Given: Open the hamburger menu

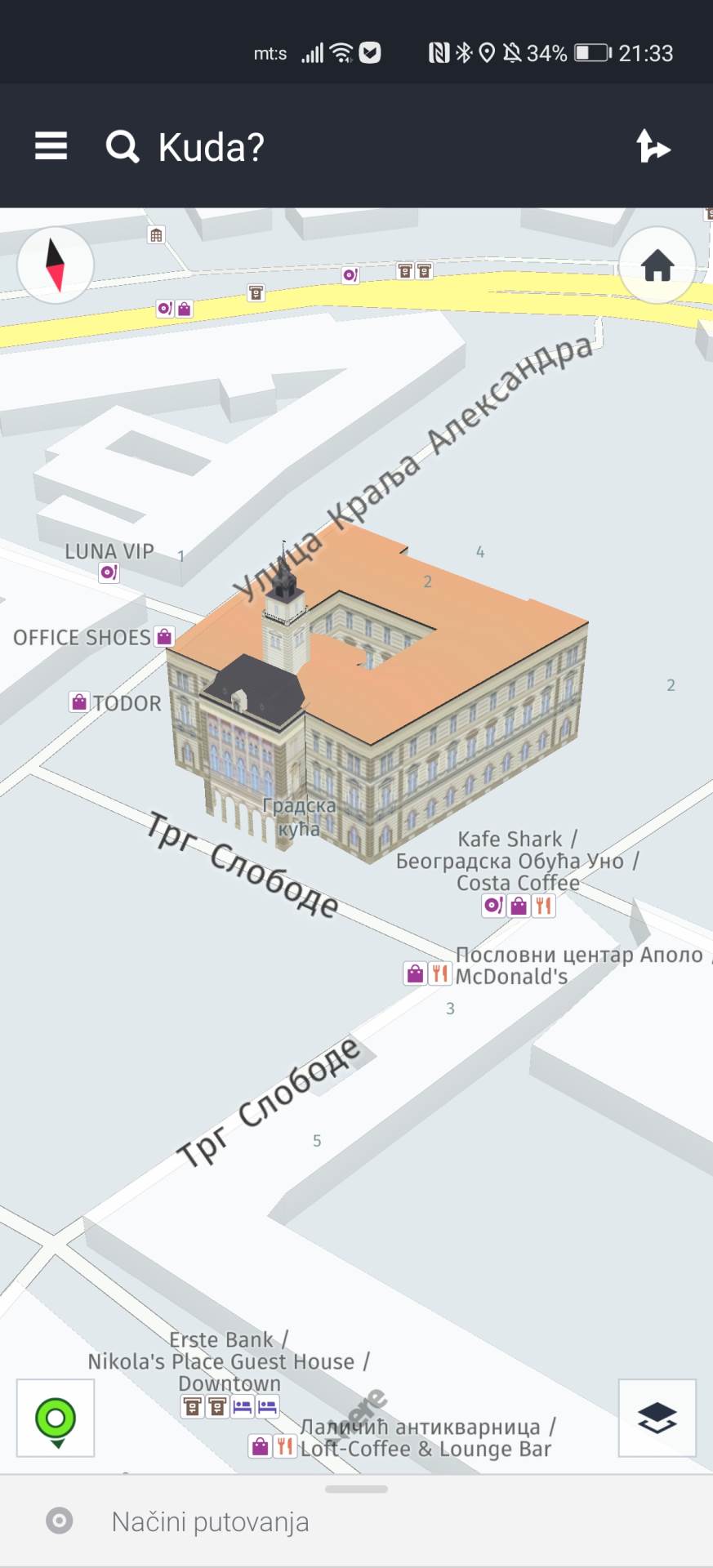Looking at the screenshot, I should tap(51, 147).
